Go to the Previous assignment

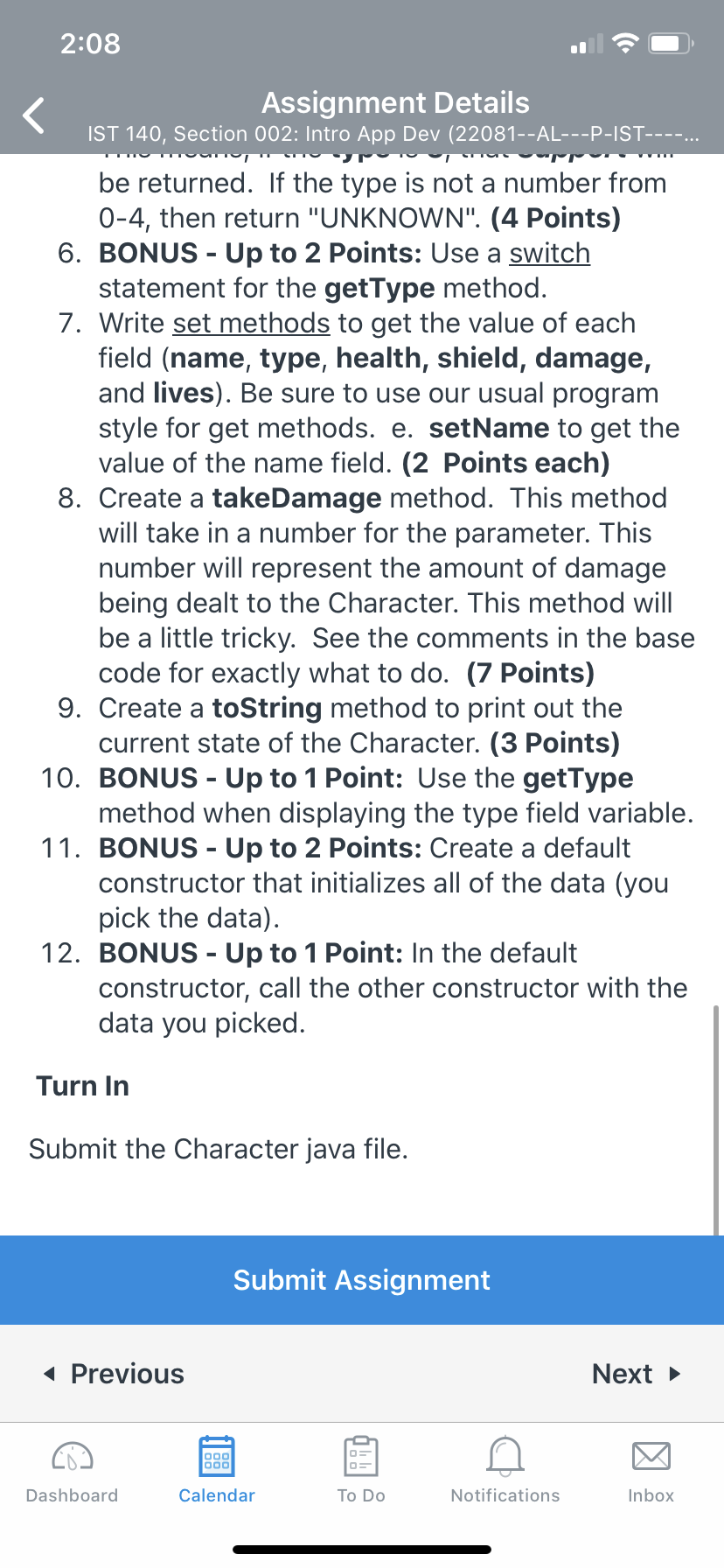coord(114,1374)
